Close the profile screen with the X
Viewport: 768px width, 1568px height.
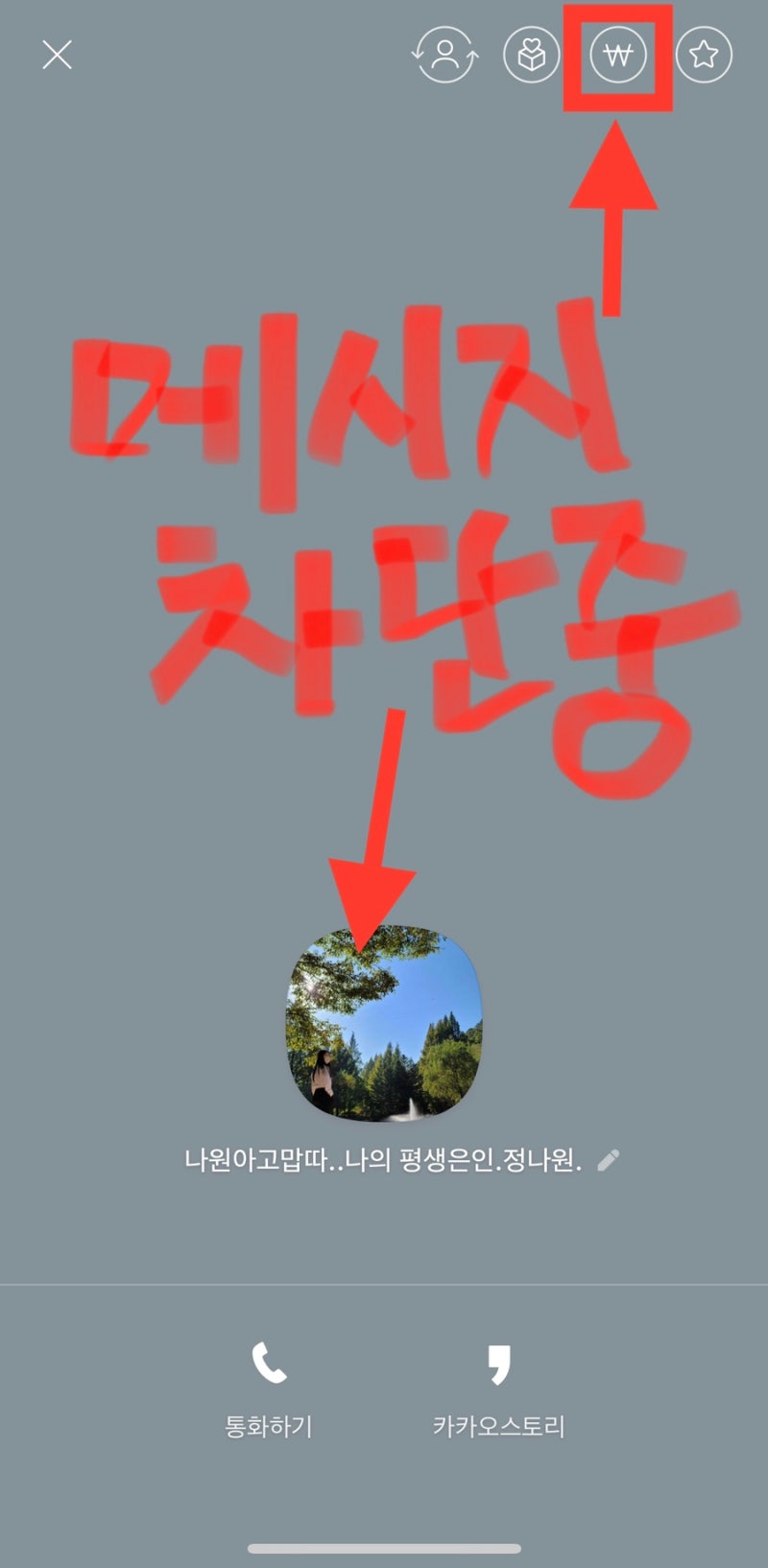(58, 55)
